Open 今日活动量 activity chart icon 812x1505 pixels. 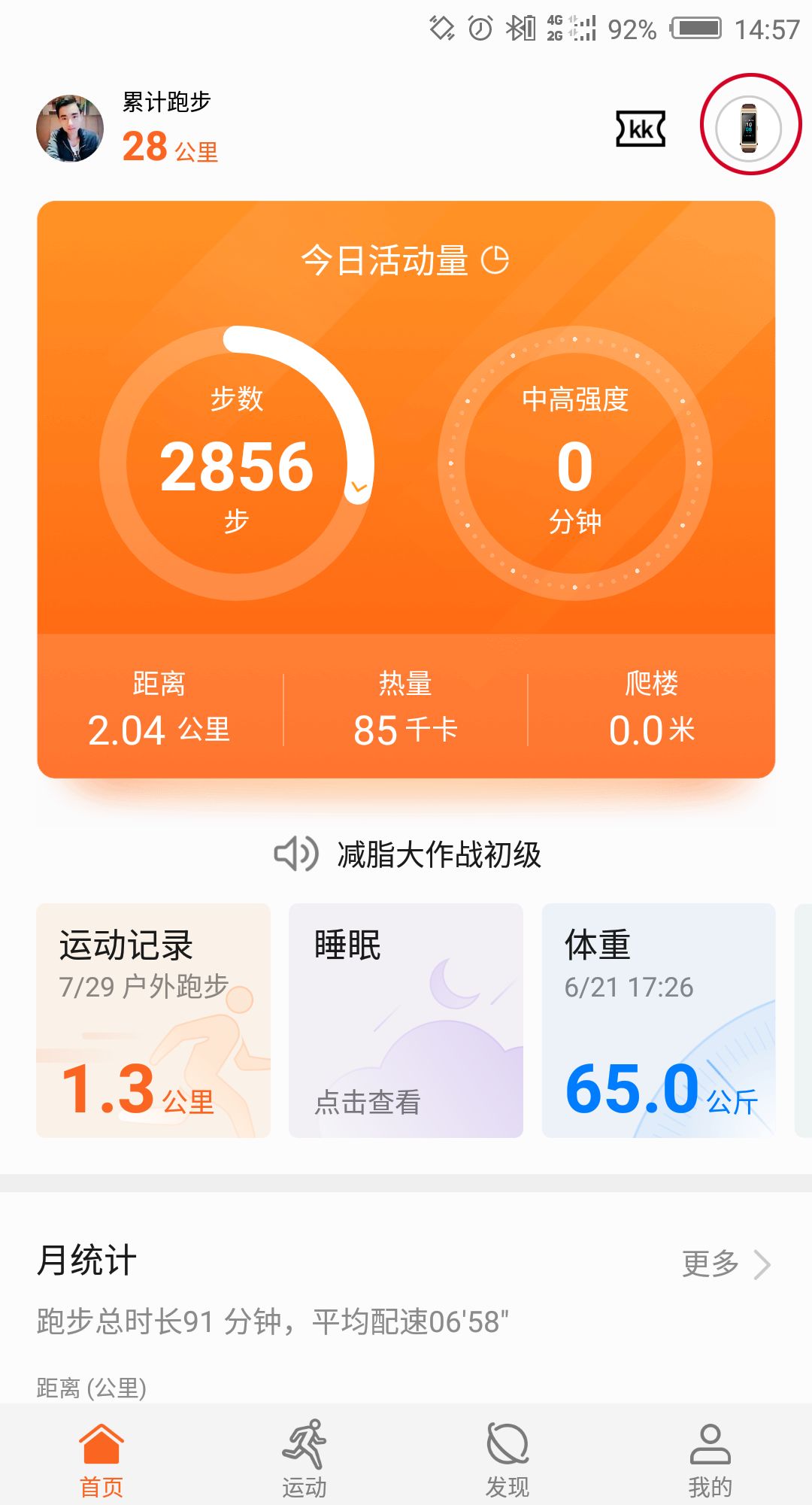[x=495, y=260]
